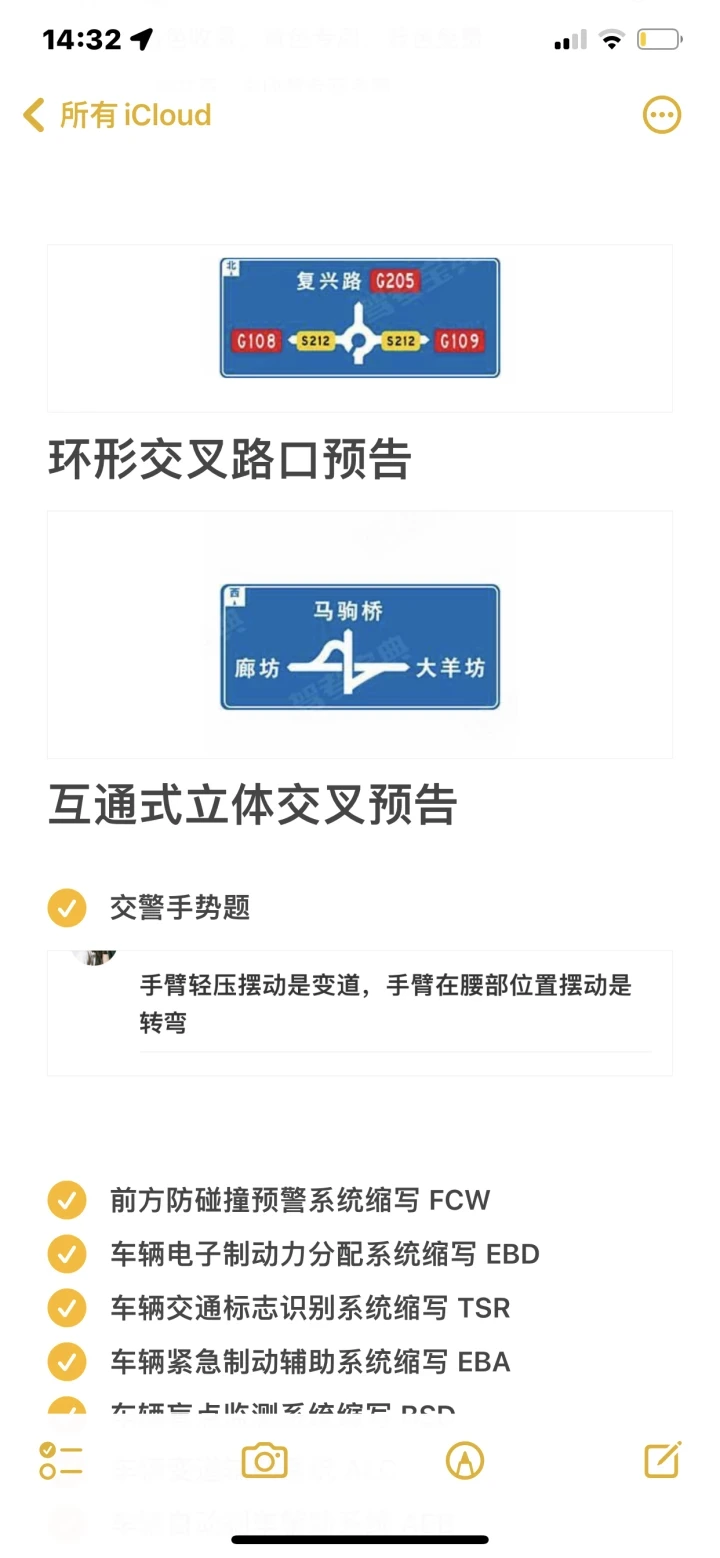Image resolution: width=720 pixels, height=1558 pixels.
Task: Open the more options ellipsis menu
Action: (661, 115)
